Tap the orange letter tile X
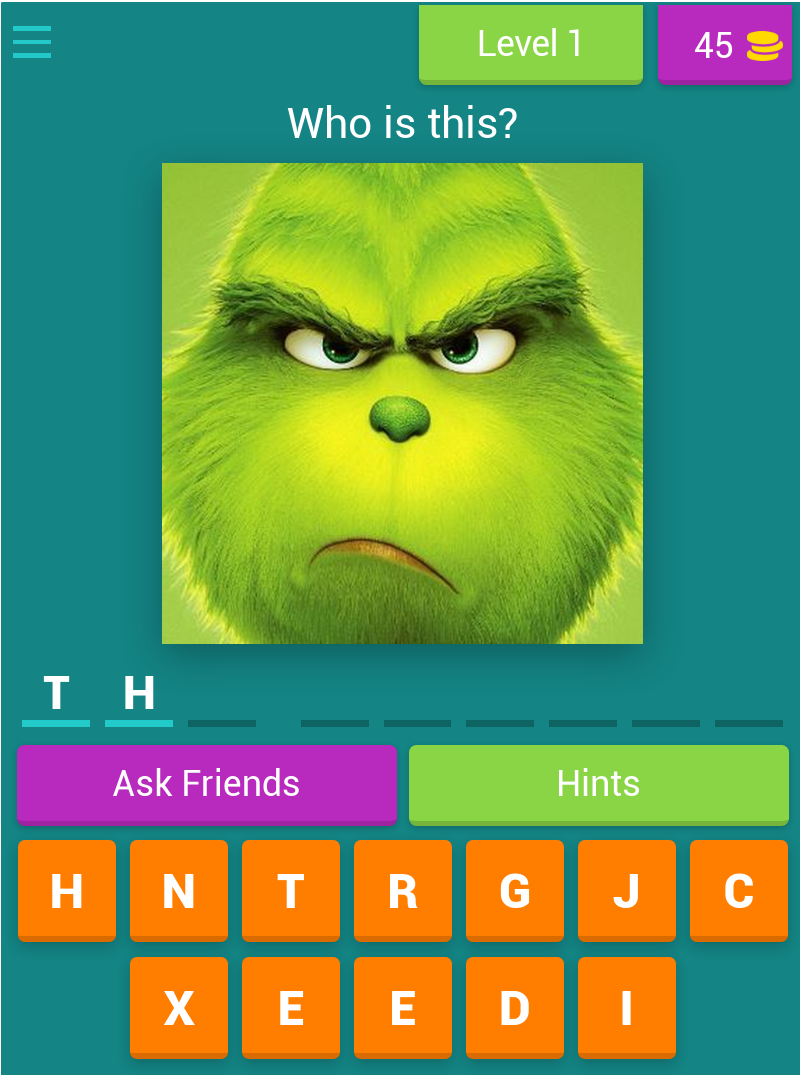Viewport: 800px width, 1075px height. click(178, 1007)
